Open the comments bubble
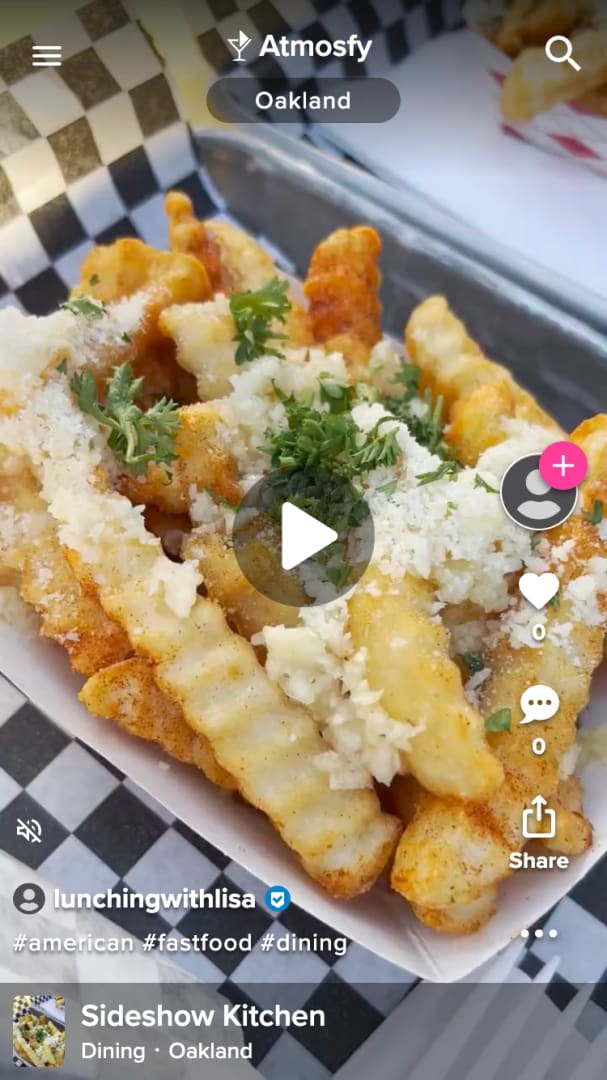The width and height of the screenshot is (607, 1080). [539, 705]
